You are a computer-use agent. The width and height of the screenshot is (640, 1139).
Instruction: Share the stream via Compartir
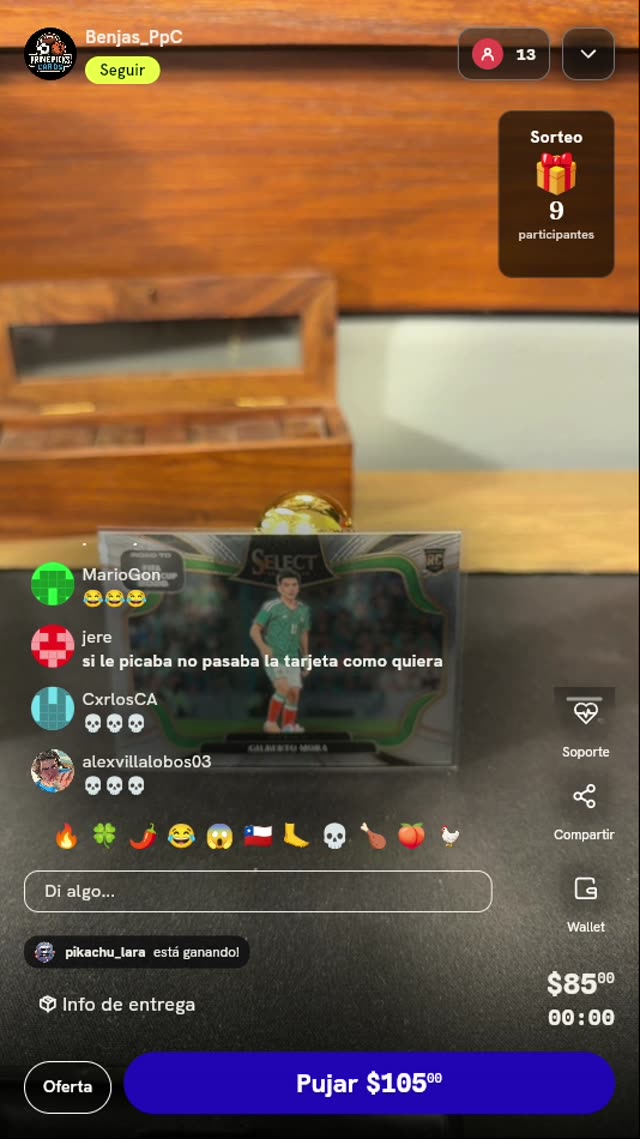[x=584, y=812]
